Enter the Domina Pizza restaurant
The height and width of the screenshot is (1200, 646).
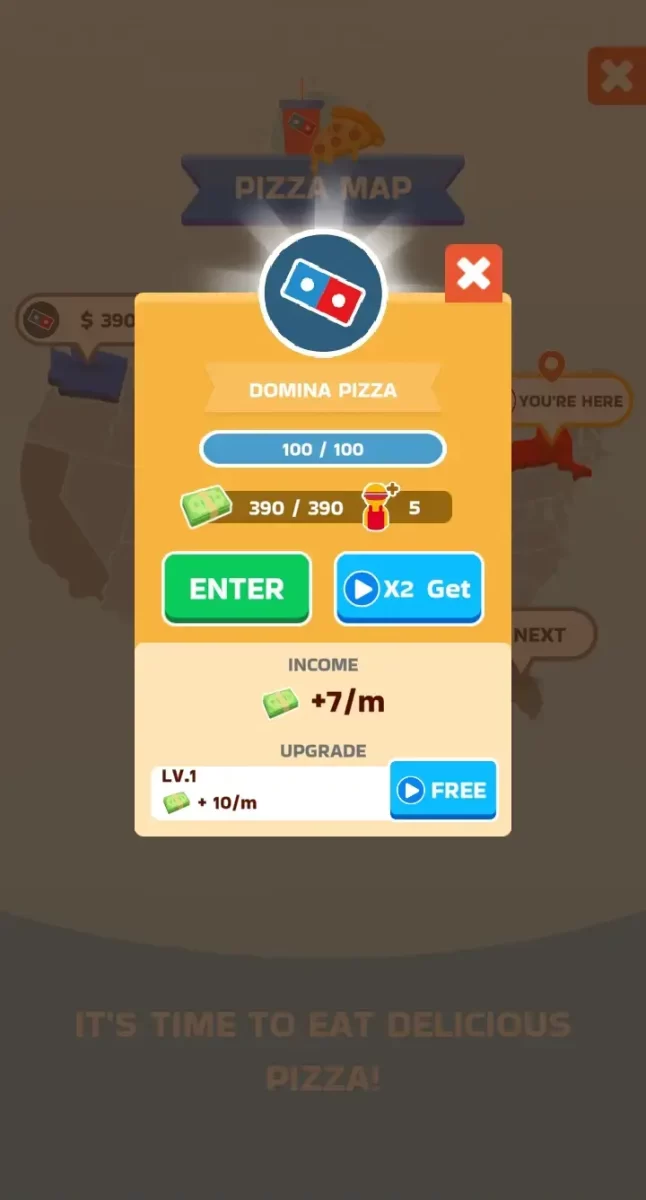pos(237,589)
